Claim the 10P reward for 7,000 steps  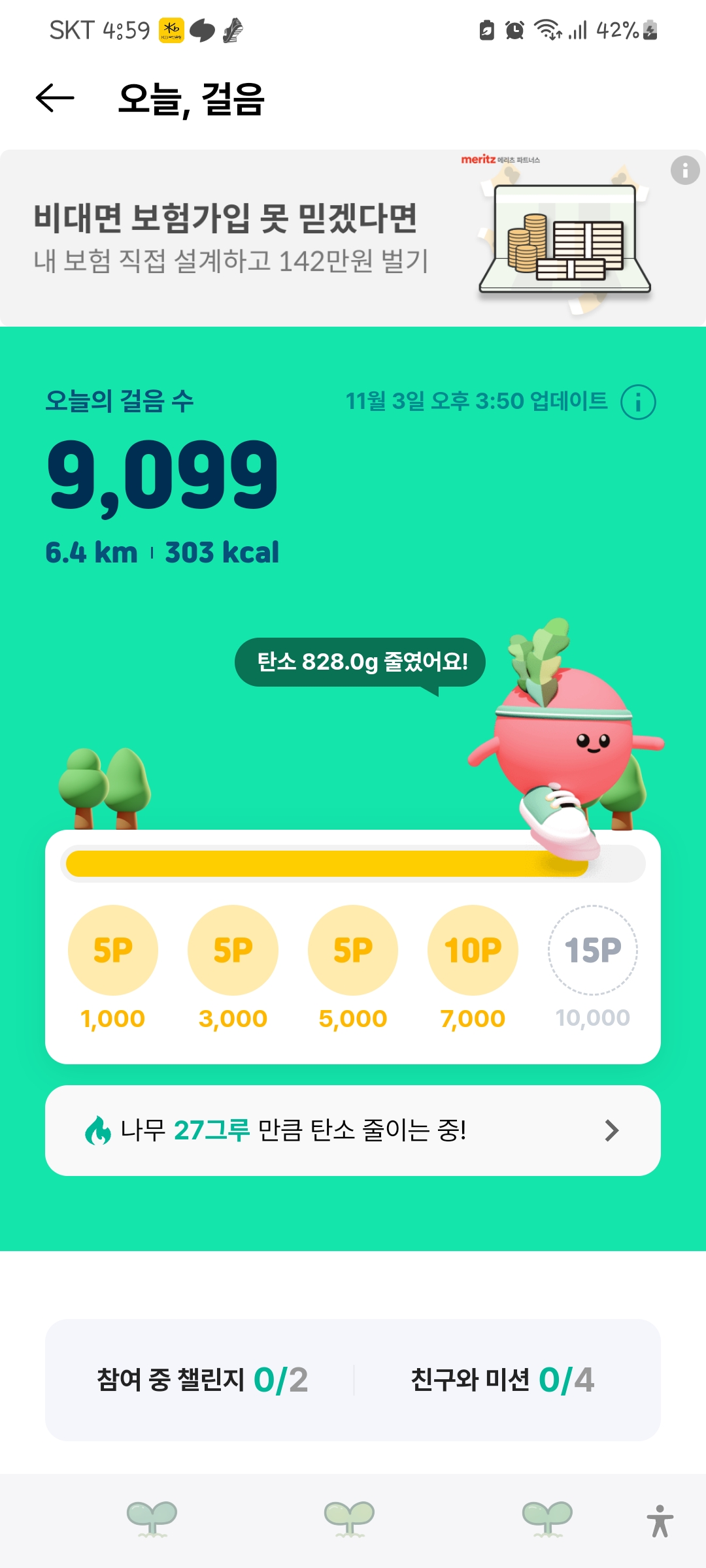tap(473, 951)
